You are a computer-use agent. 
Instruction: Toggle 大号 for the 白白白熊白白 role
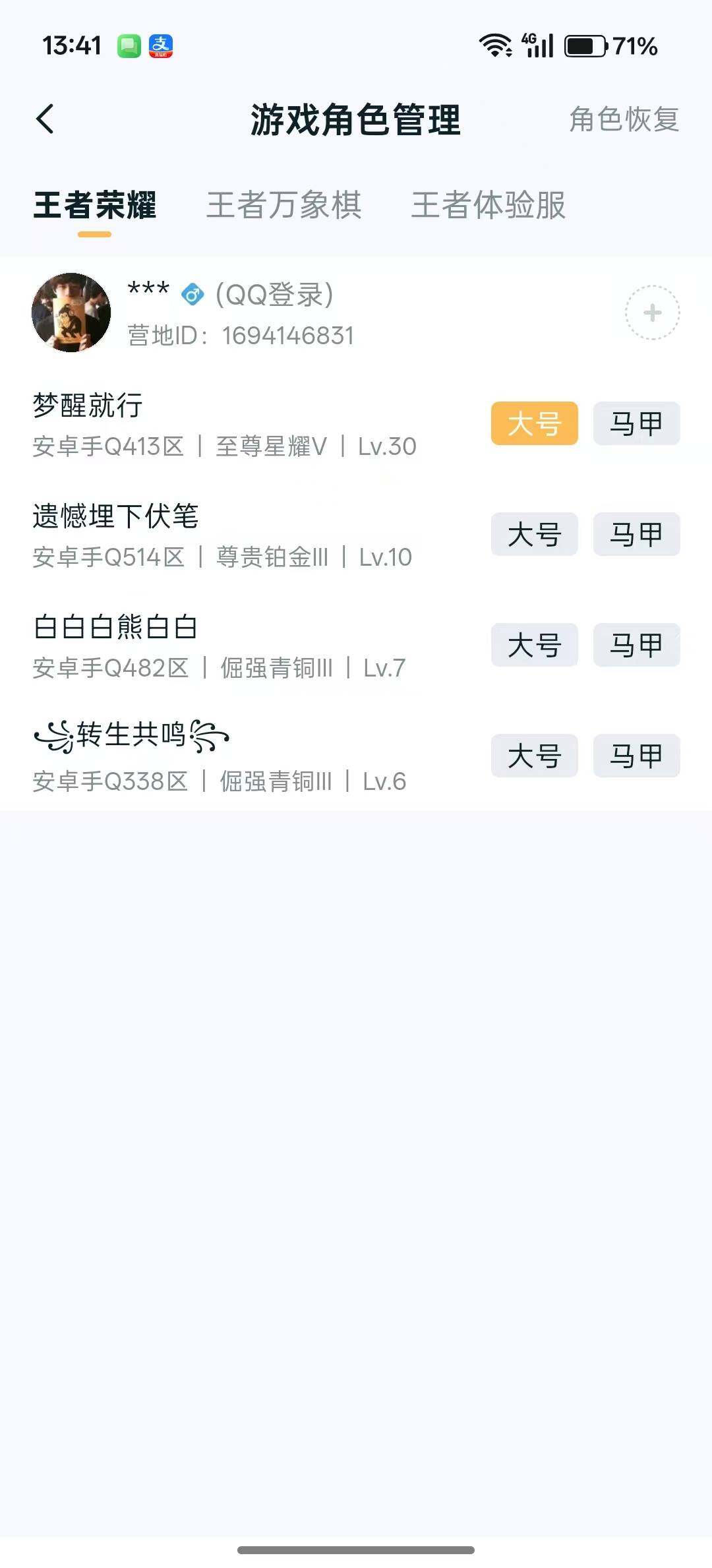click(x=534, y=646)
